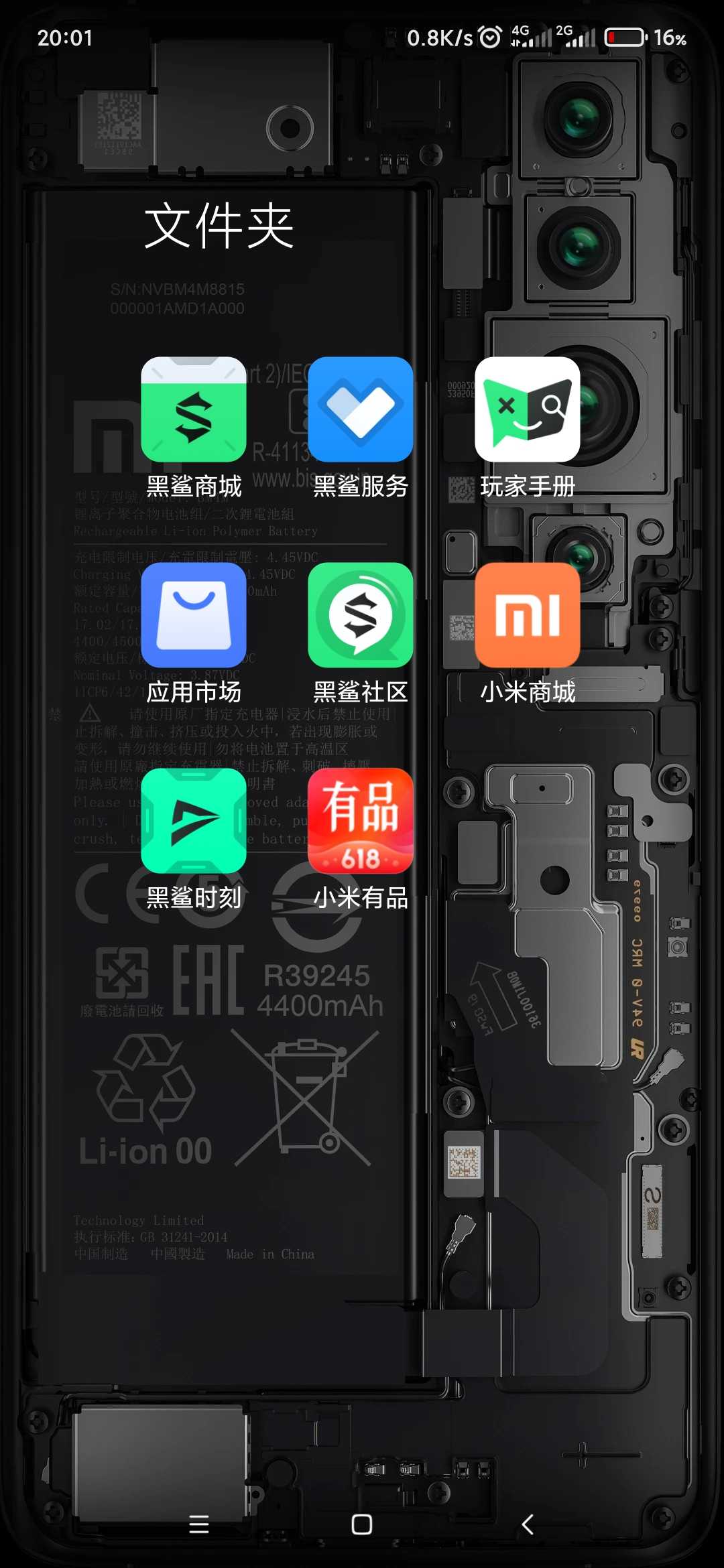Tap the system back arrow
This screenshot has height=1568, width=724.
(528, 1524)
